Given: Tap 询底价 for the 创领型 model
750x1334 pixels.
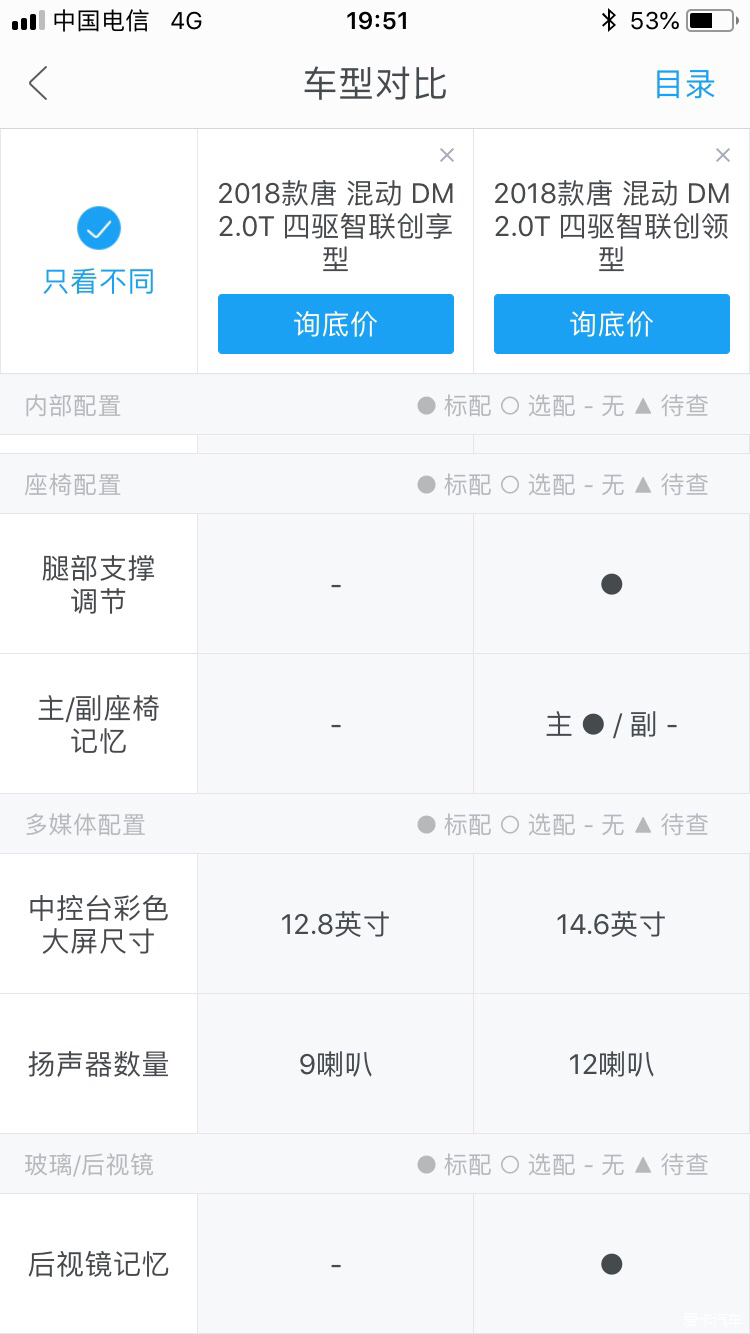Looking at the screenshot, I should click(x=612, y=324).
